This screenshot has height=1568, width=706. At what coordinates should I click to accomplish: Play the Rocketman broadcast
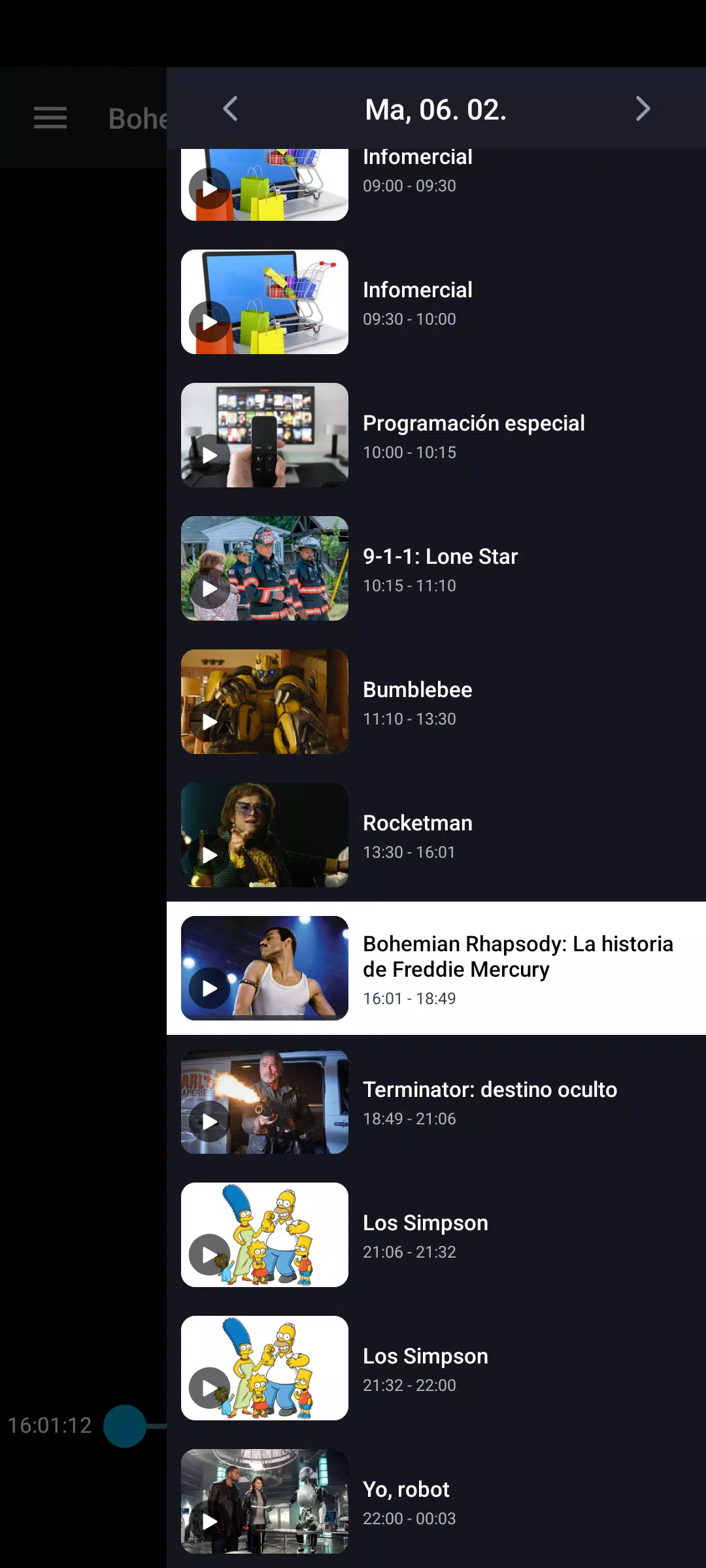pos(209,856)
